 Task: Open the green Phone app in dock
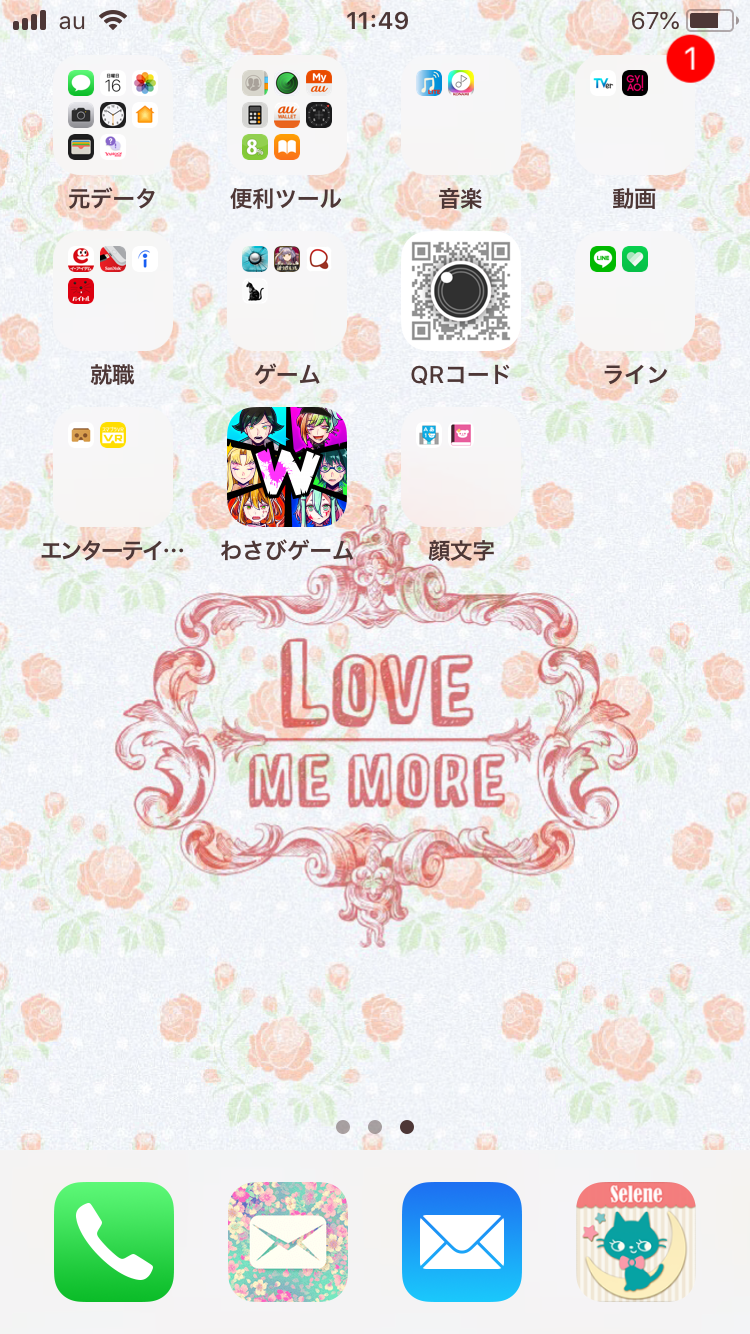tap(113, 1242)
